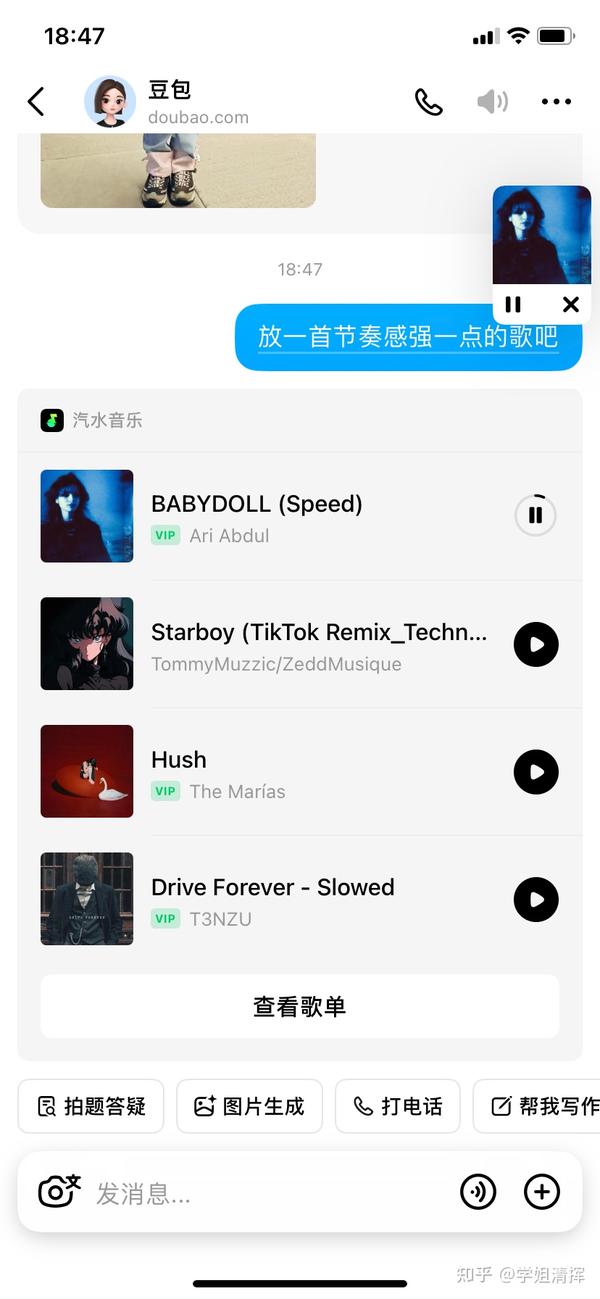Viewport: 600px width, 1299px height.
Task: Tap the voice input icon
Action: point(478,1191)
